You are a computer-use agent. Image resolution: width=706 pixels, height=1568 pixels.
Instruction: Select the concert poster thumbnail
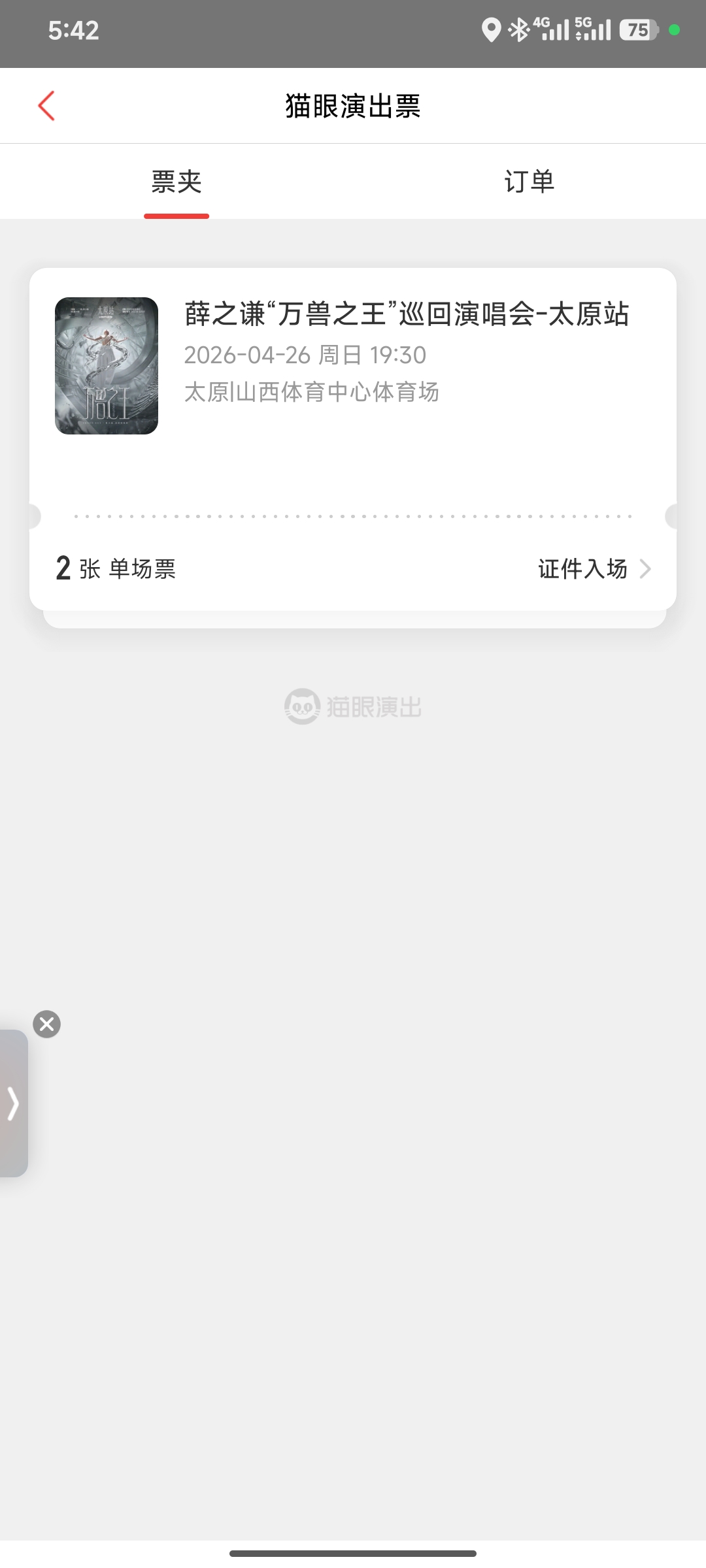click(106, 366)
